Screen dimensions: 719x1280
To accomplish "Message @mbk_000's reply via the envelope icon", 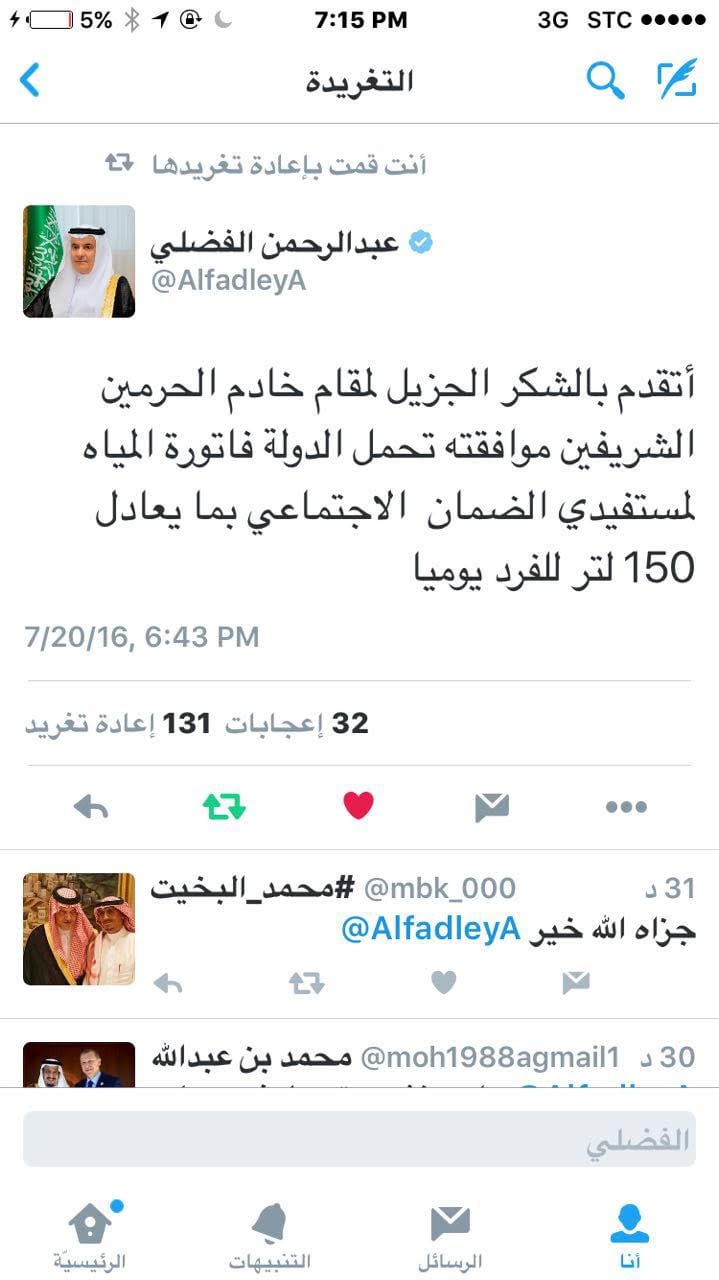I will [576, 983].
